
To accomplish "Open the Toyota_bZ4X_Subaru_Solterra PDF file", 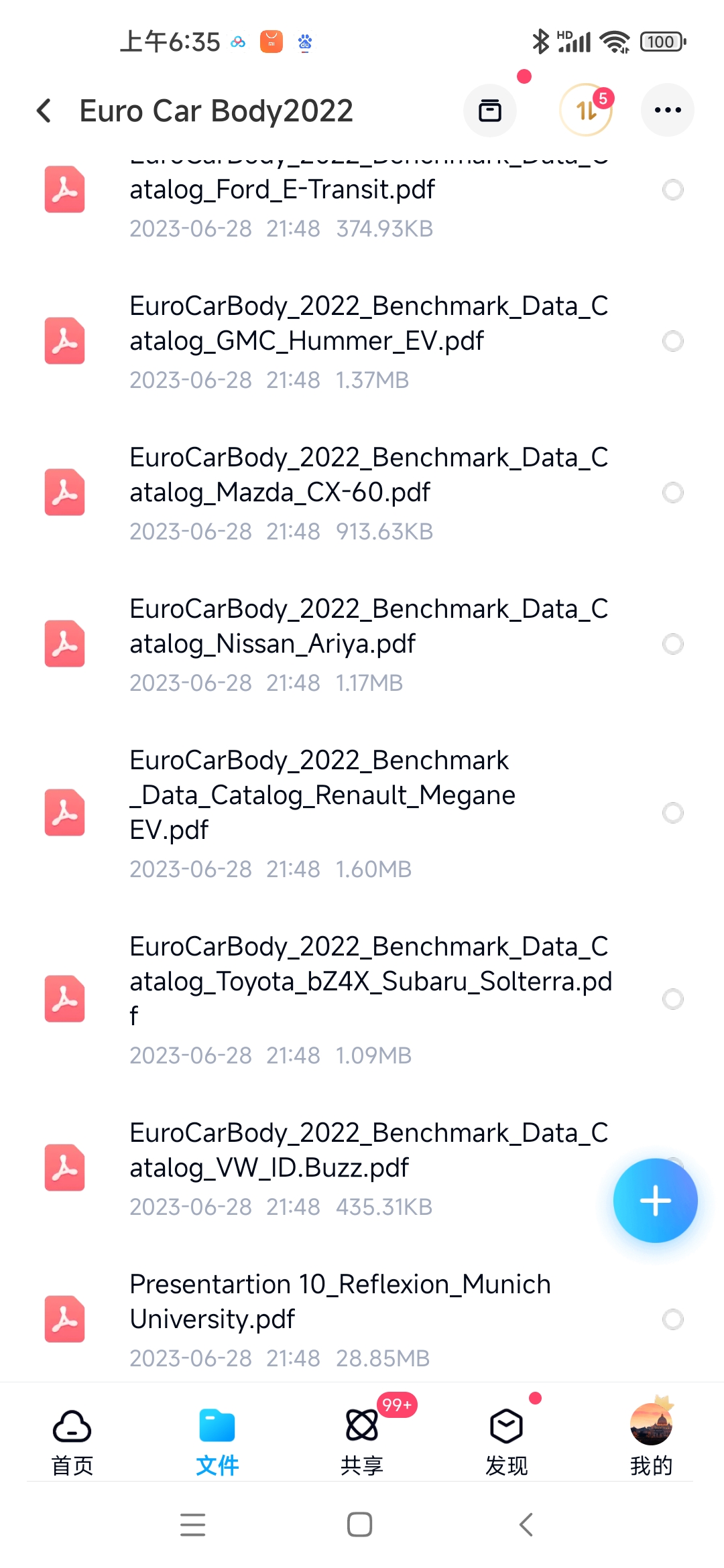I will [x=362, y=999].
